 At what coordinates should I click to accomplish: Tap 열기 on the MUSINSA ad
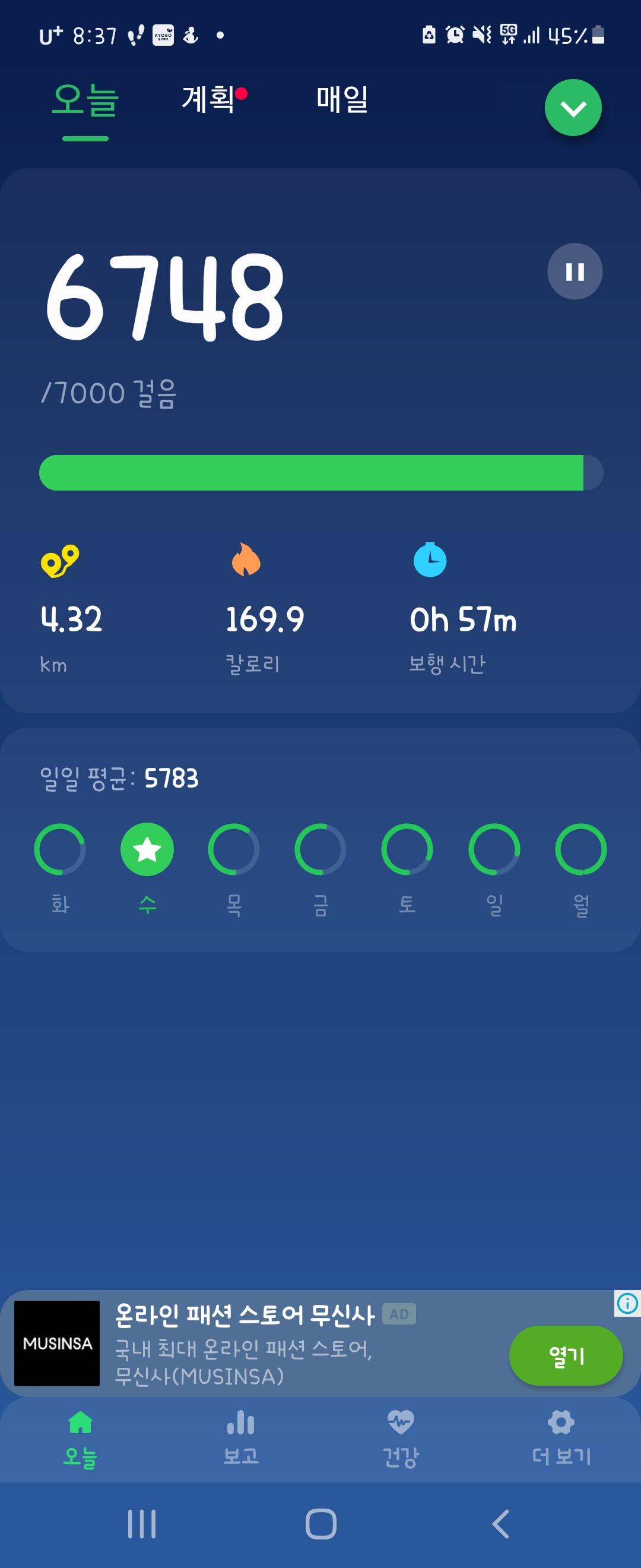tap(566, 1355)
